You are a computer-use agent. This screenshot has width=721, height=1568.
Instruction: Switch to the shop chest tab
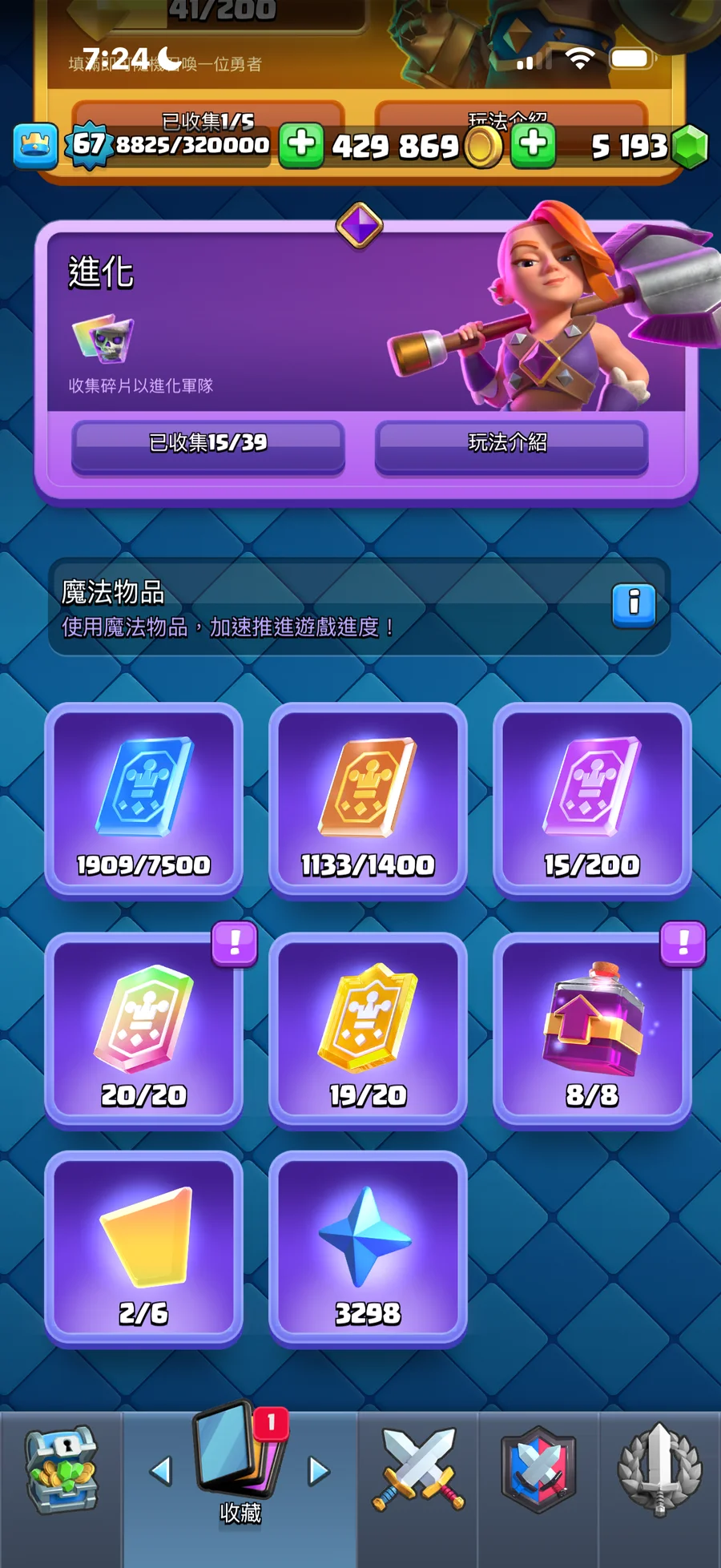(62, 1469)
